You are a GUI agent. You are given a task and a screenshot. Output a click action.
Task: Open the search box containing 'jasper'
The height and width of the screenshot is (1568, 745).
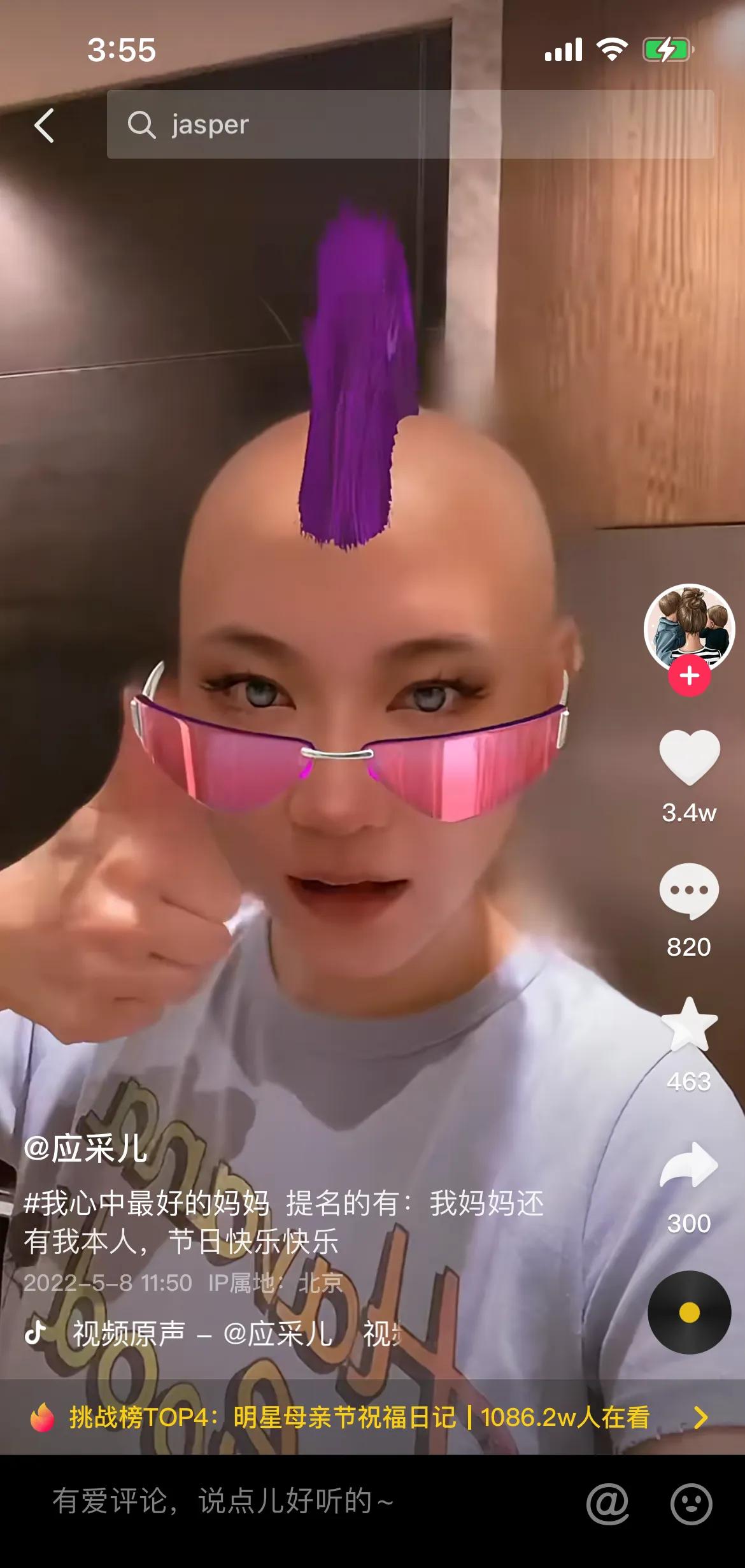(409, 124)
